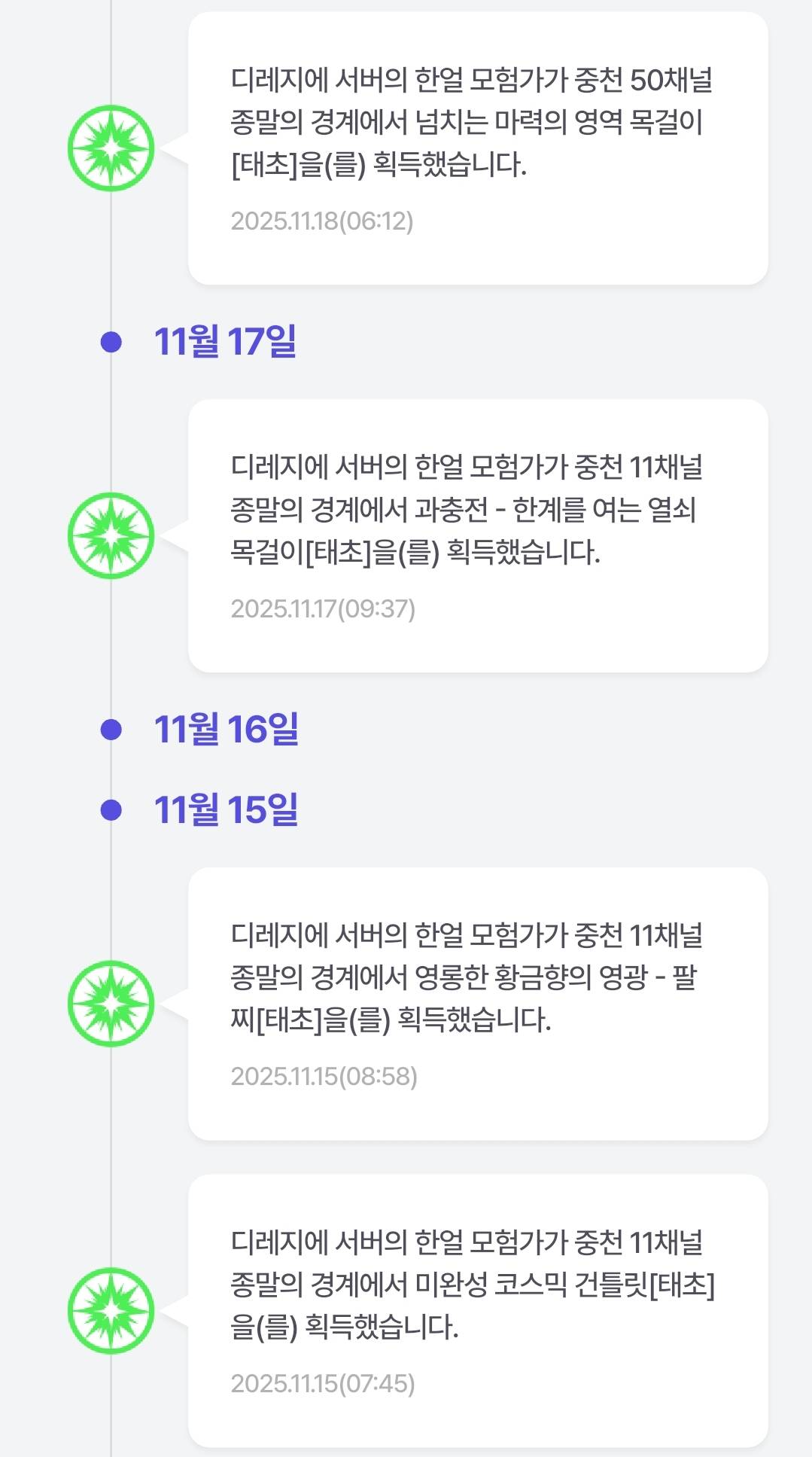Viewport: 812px width, 1457px height.
Task: View the 황금향의 영광 팔찌 acquisition card
Action: [x=477, y=1003]
